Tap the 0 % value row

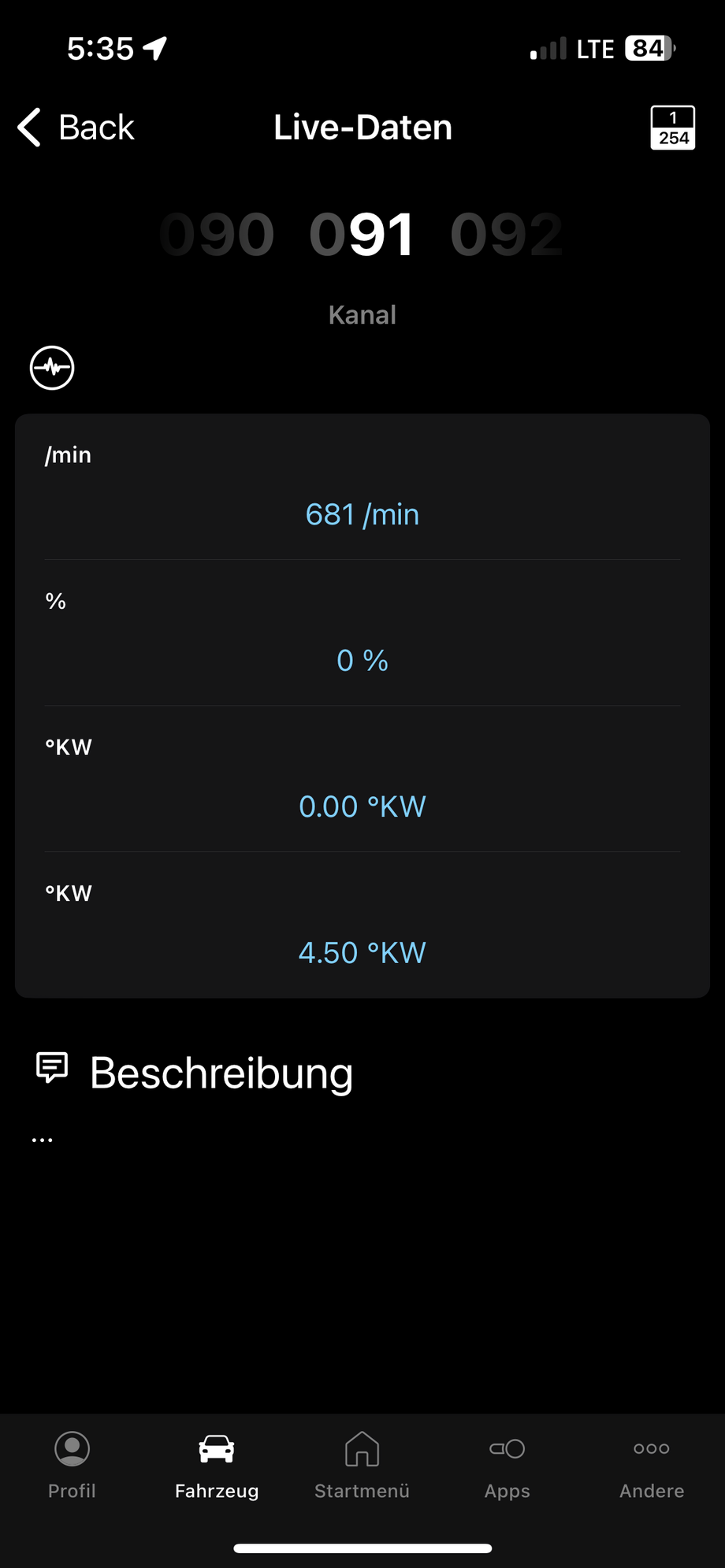pyautogui.click(x=362, y=661)
